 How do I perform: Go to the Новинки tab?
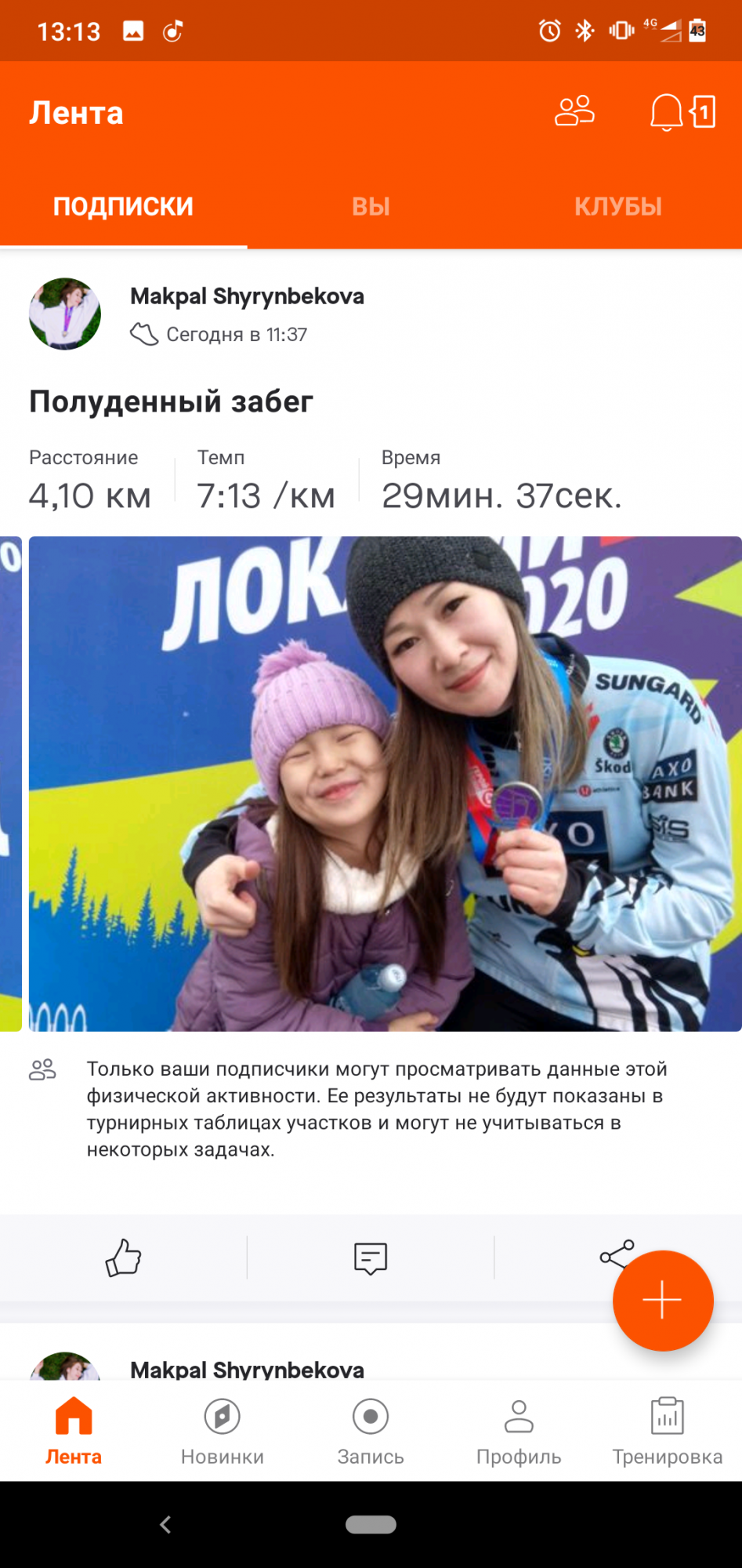coord(222,1432)
